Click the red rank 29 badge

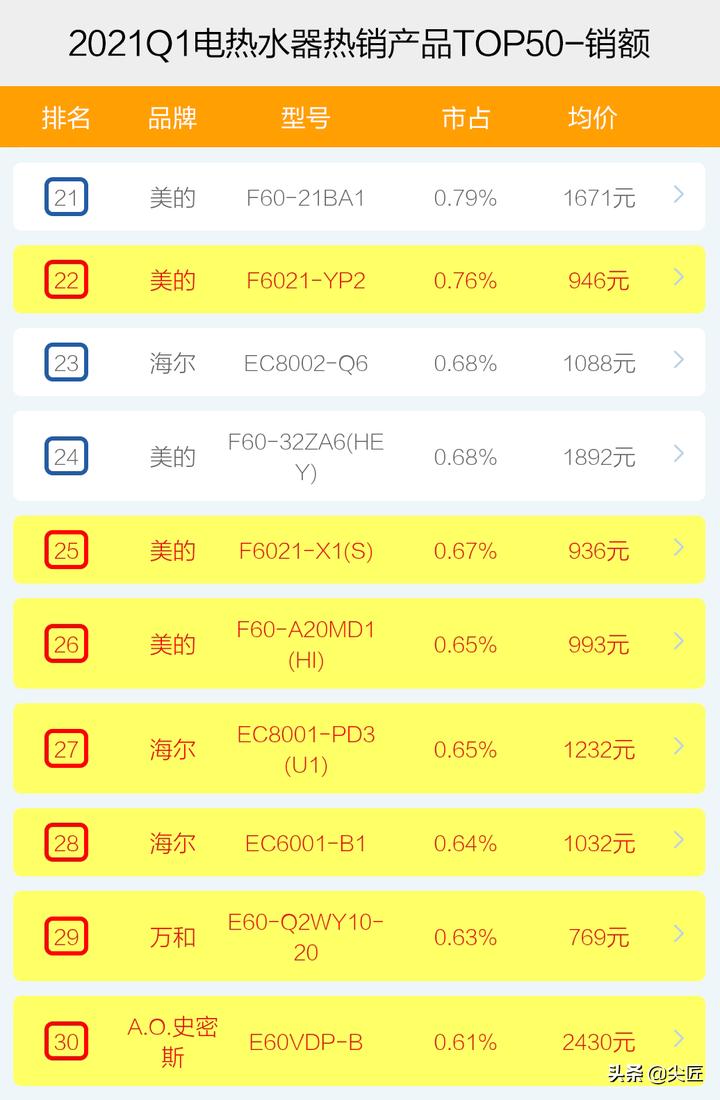66,937
